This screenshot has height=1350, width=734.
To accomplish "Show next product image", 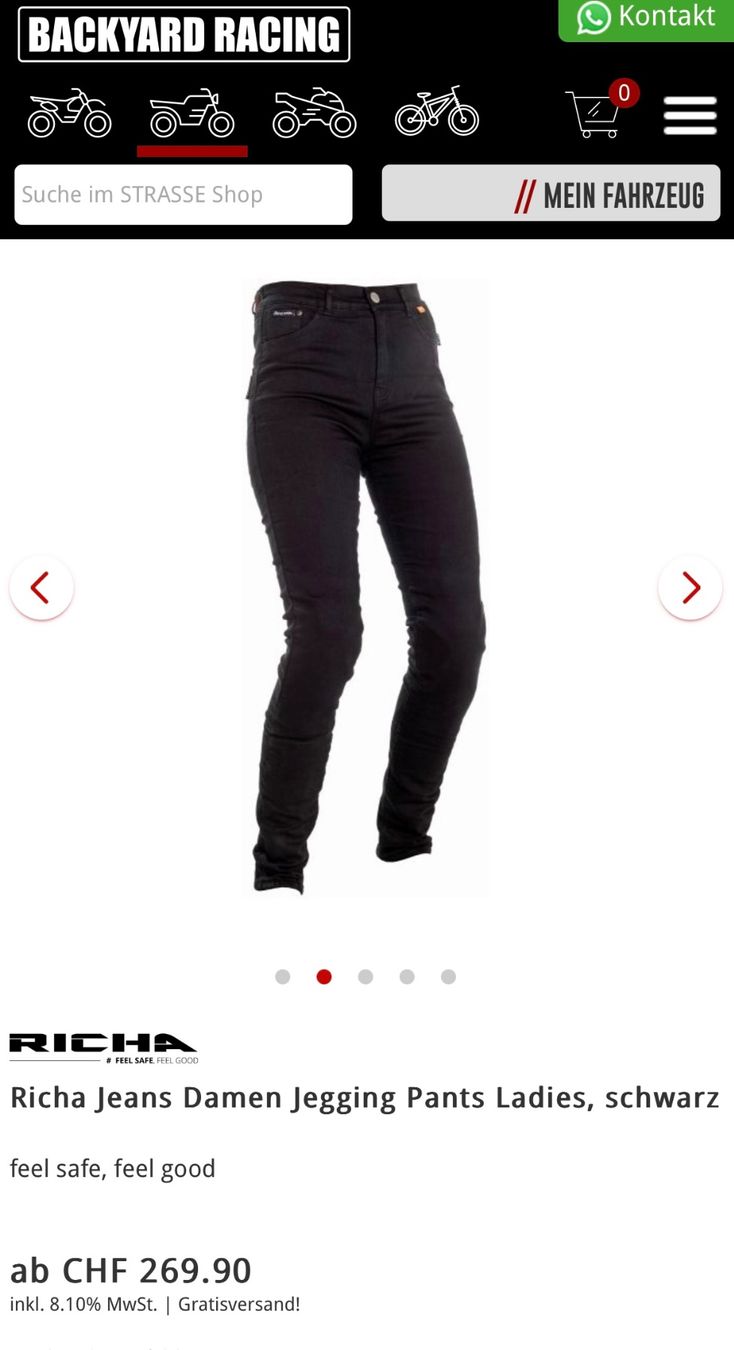I will point(690,588).
